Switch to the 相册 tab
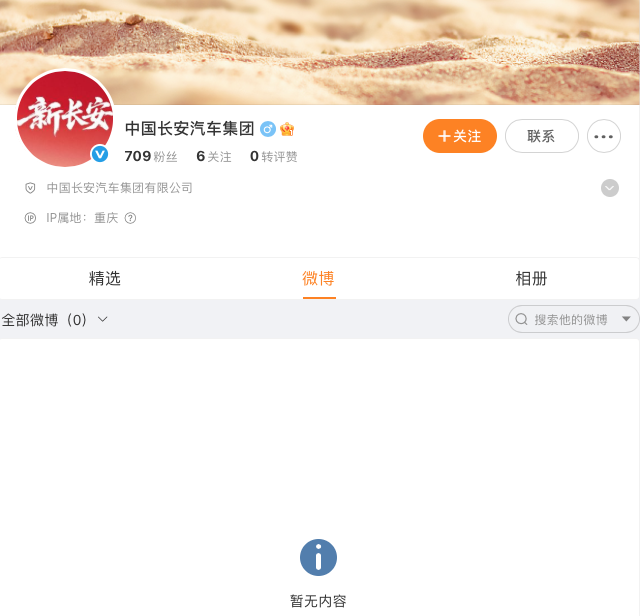 click(x=531, y=279)
